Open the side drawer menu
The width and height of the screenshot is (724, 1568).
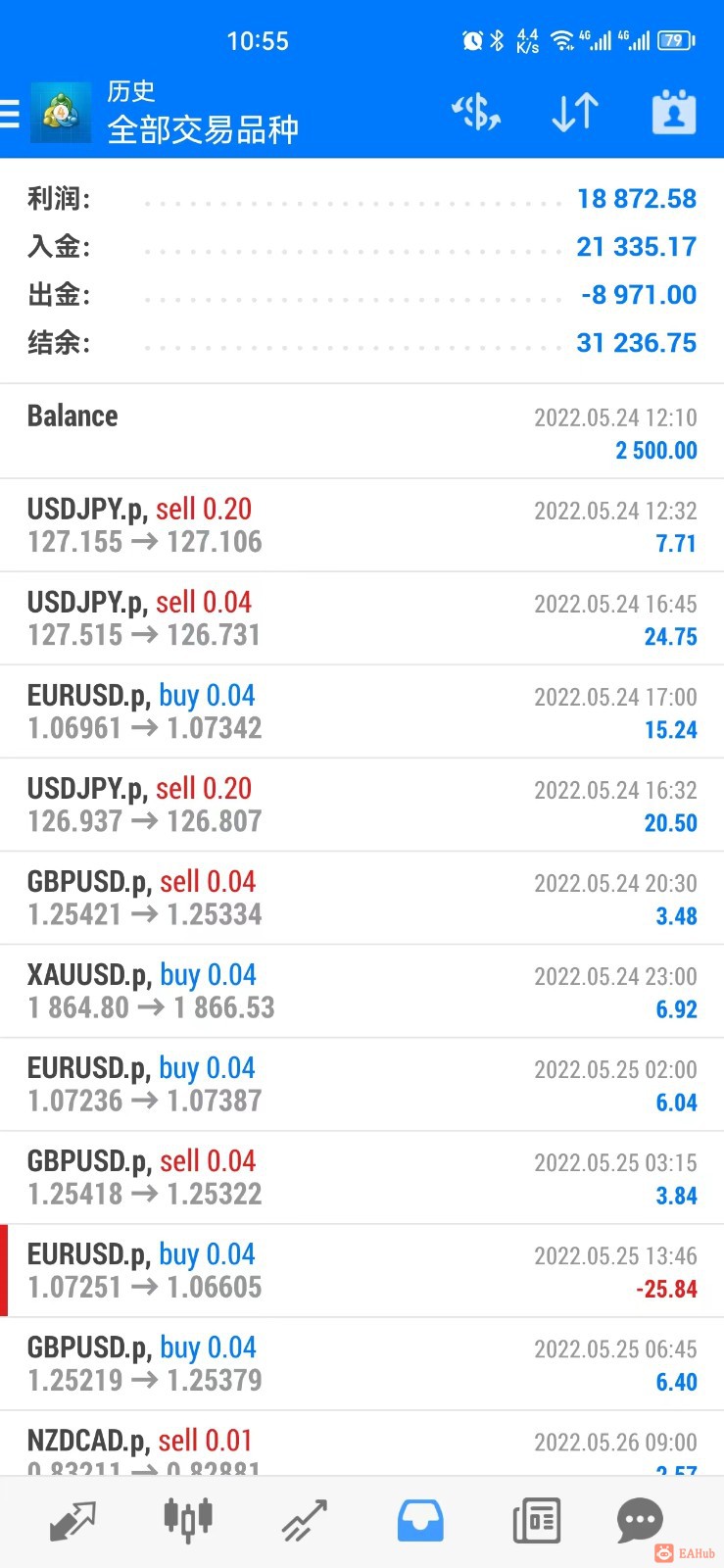[x=10, y=114]
